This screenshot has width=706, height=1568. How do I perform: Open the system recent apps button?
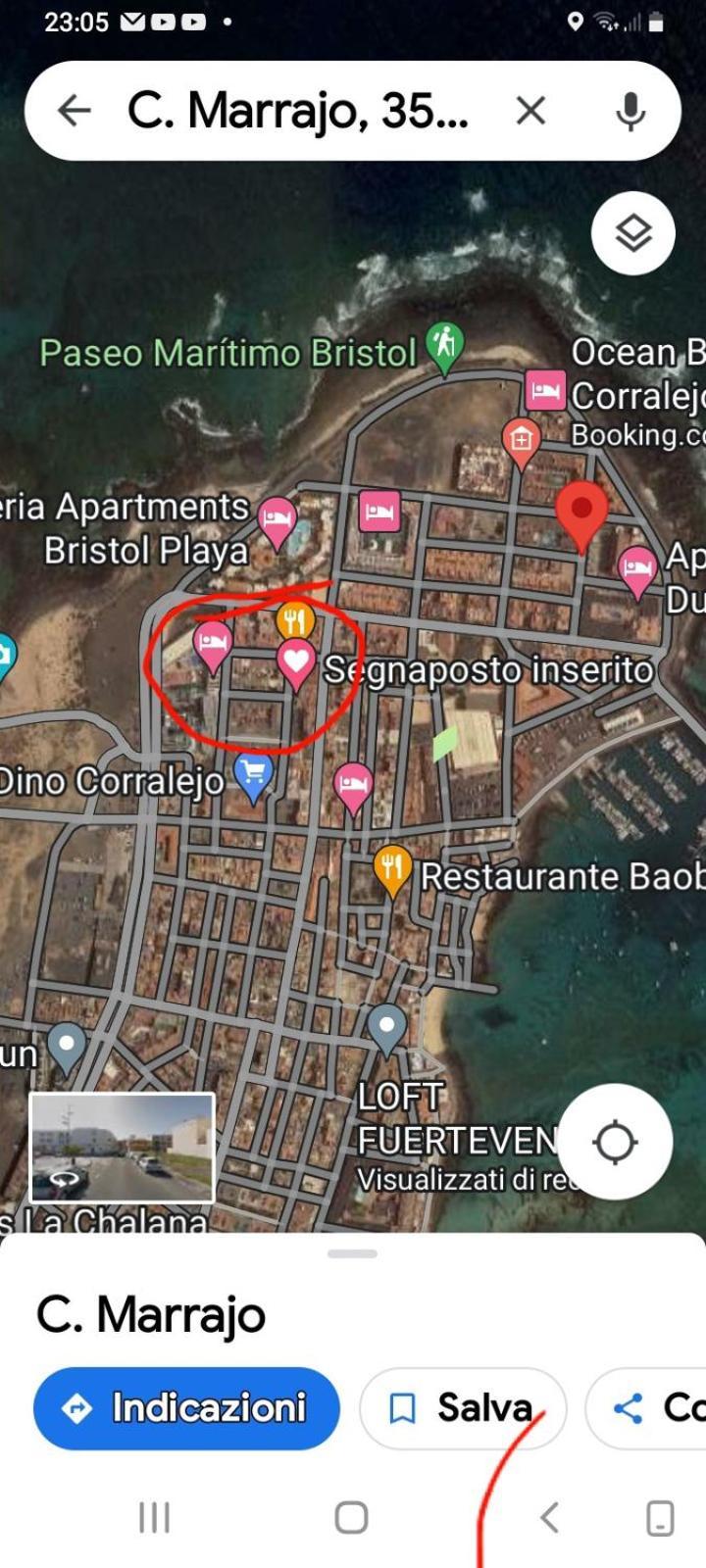[x=154, y=1517]
